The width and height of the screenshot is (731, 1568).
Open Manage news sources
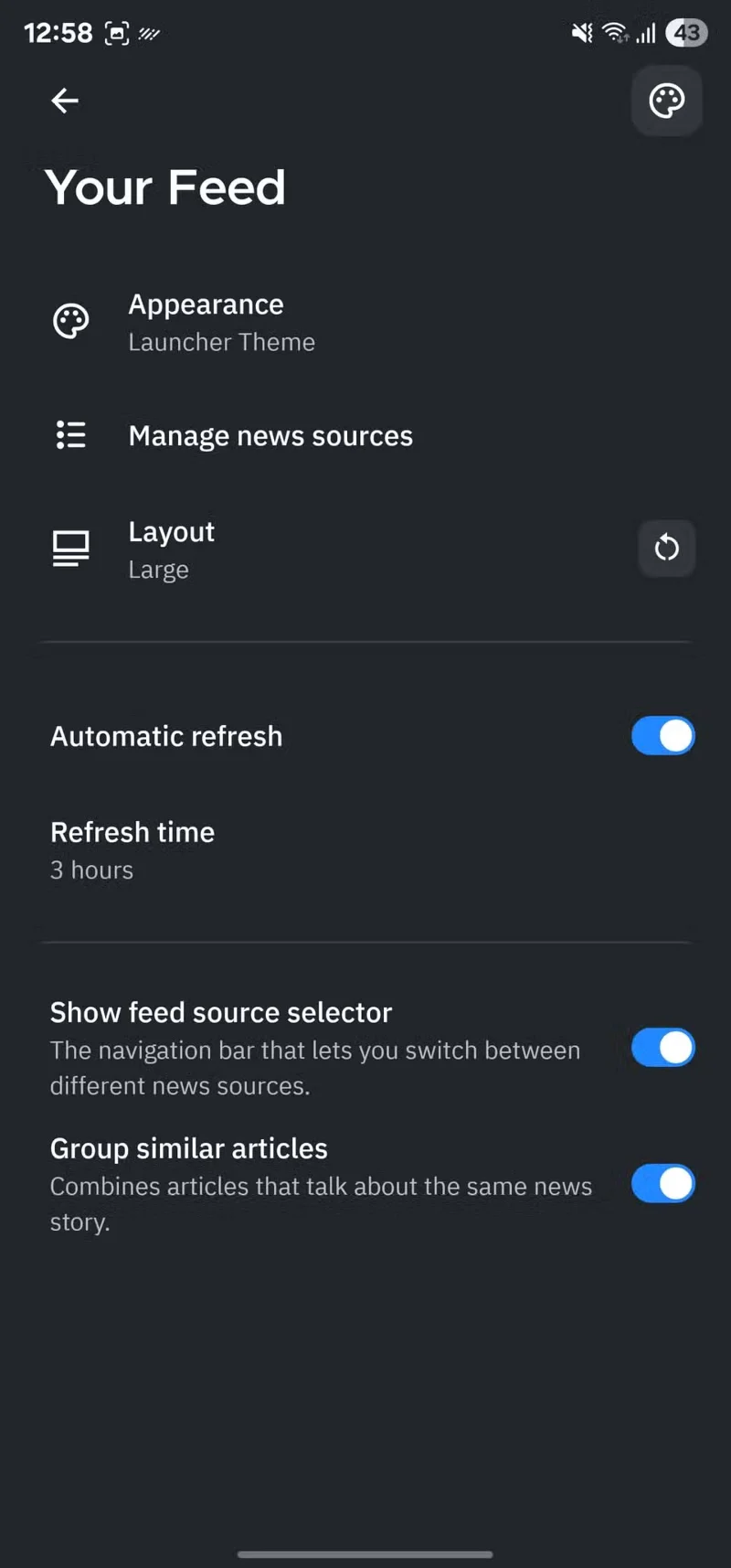(270, 435)
